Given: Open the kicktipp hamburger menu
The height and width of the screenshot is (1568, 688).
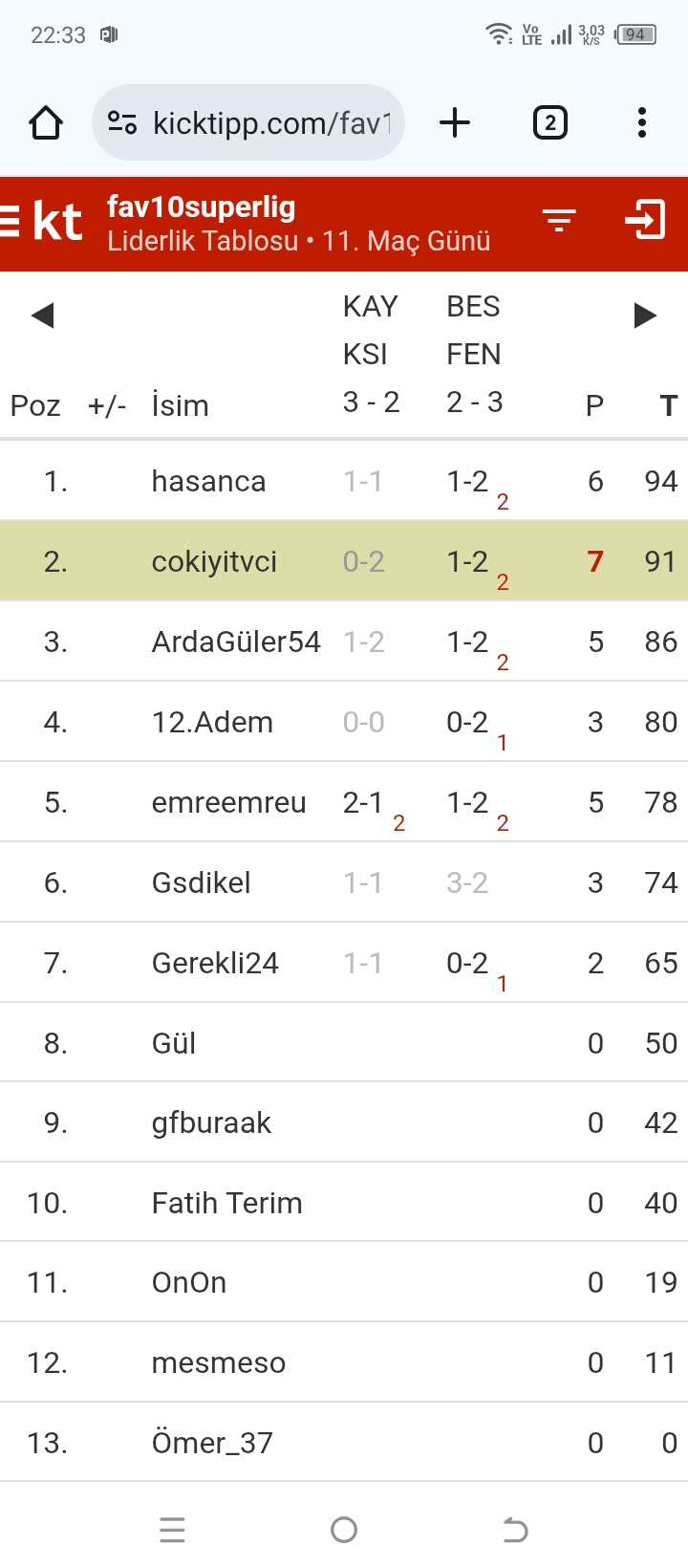Looking at the screenshot, I should (10, 221).
